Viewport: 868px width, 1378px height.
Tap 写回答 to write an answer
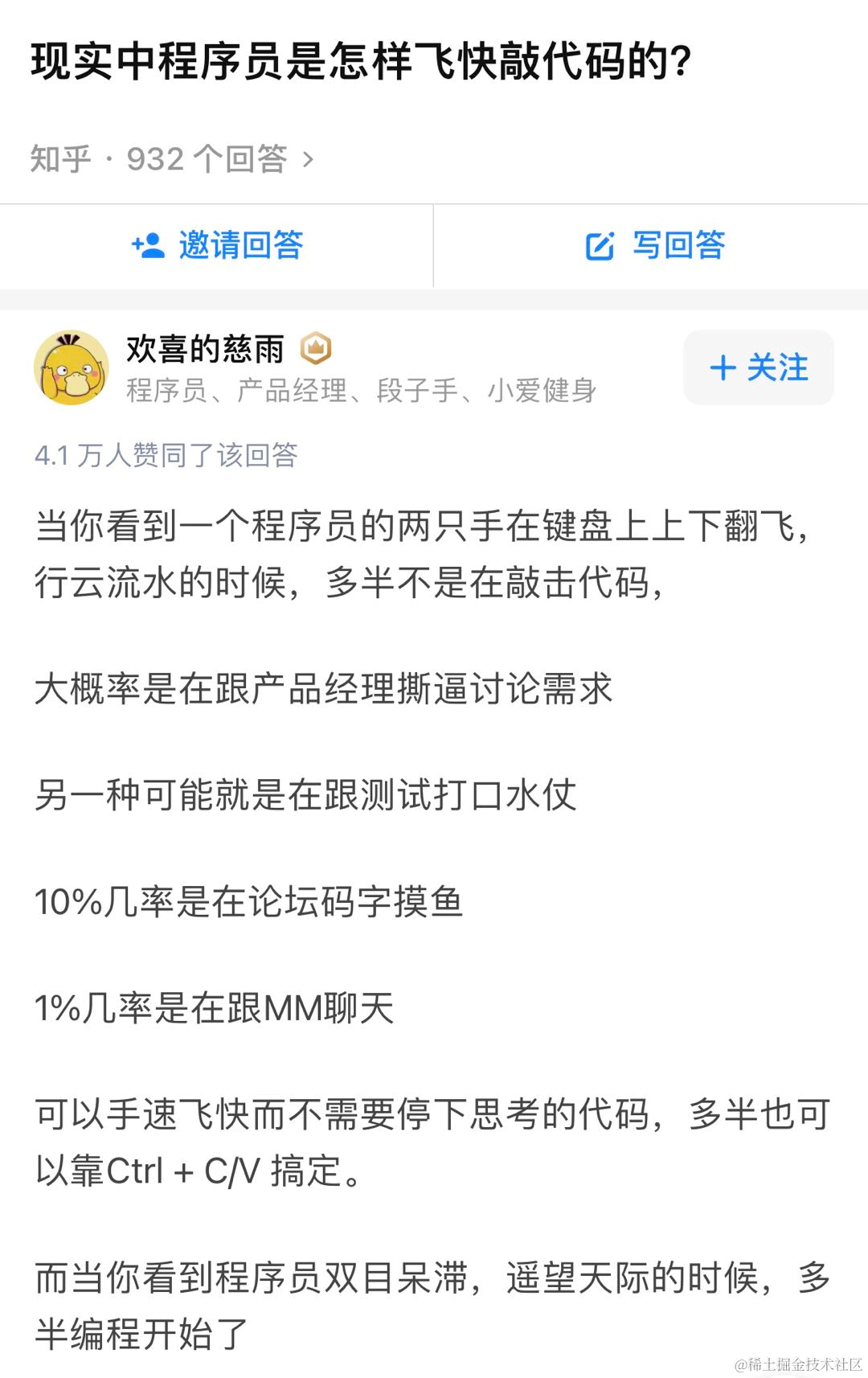655,245
